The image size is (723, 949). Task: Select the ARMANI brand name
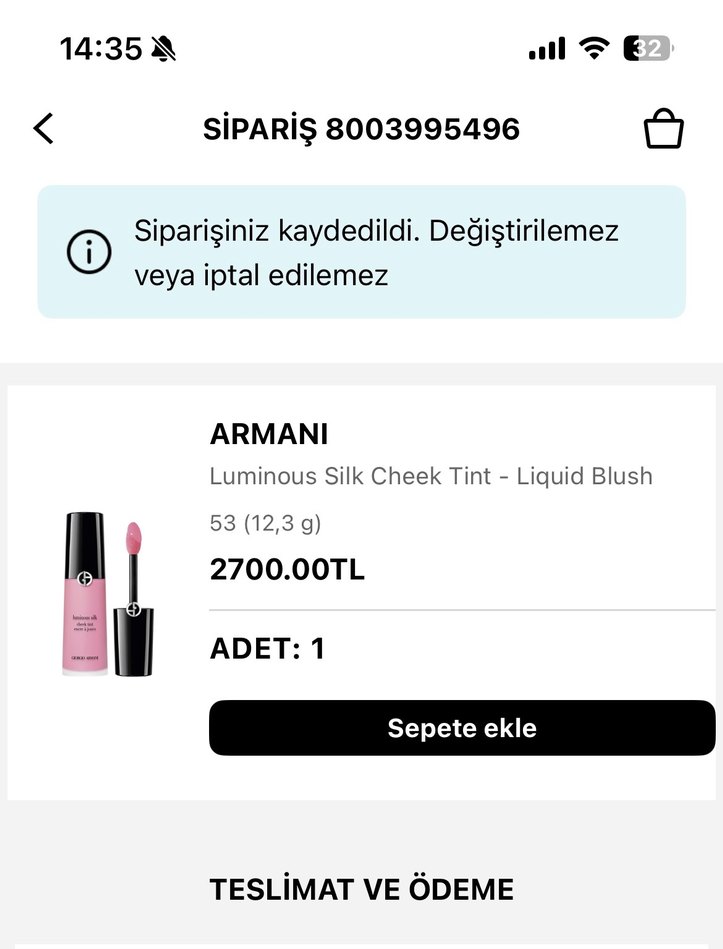pyautogui.click(x=270, y=434)
